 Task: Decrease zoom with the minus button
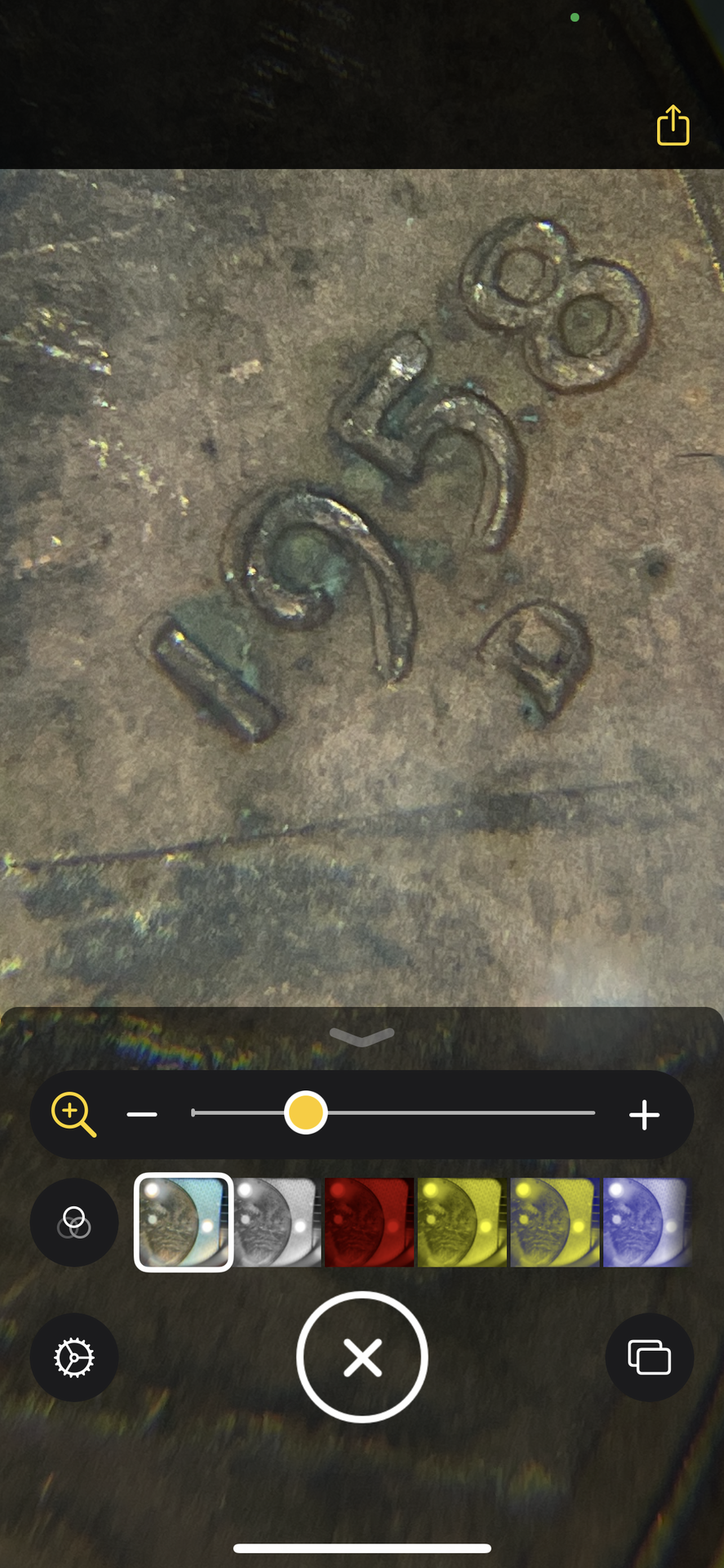tap(142, 1115)
